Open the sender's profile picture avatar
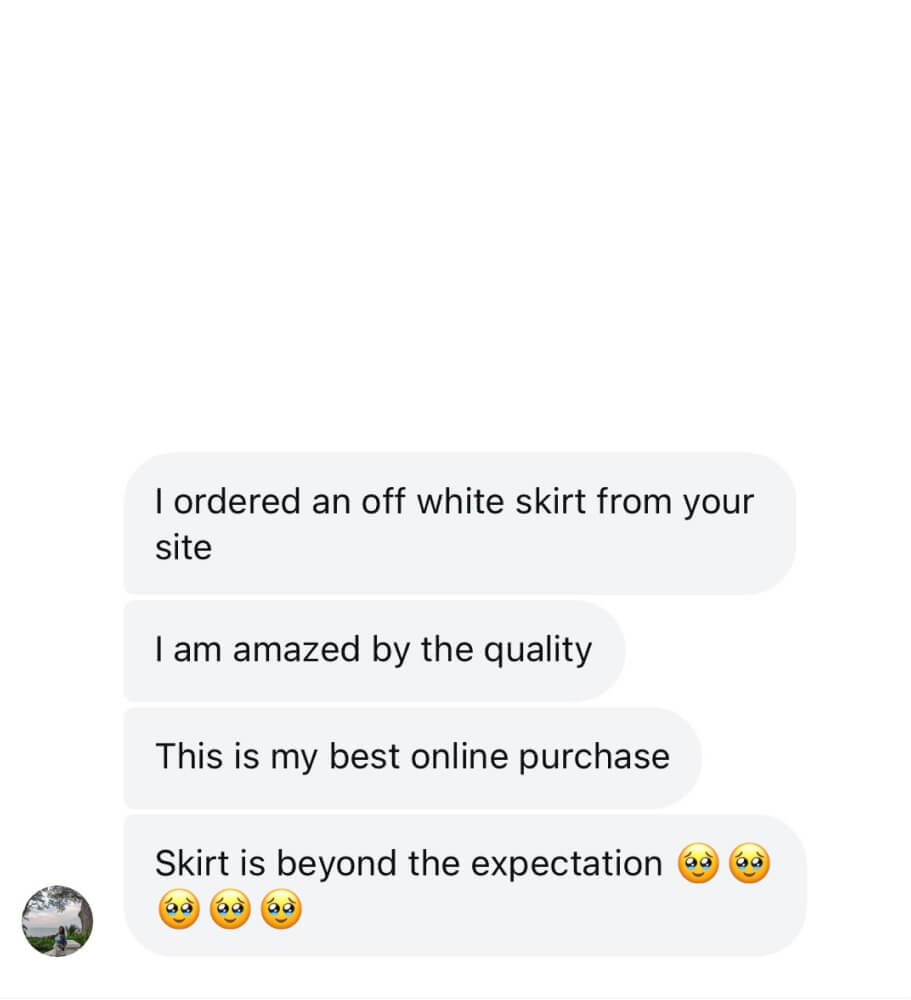This screenshot has width=911, height=1000. (x=57, y=920)
